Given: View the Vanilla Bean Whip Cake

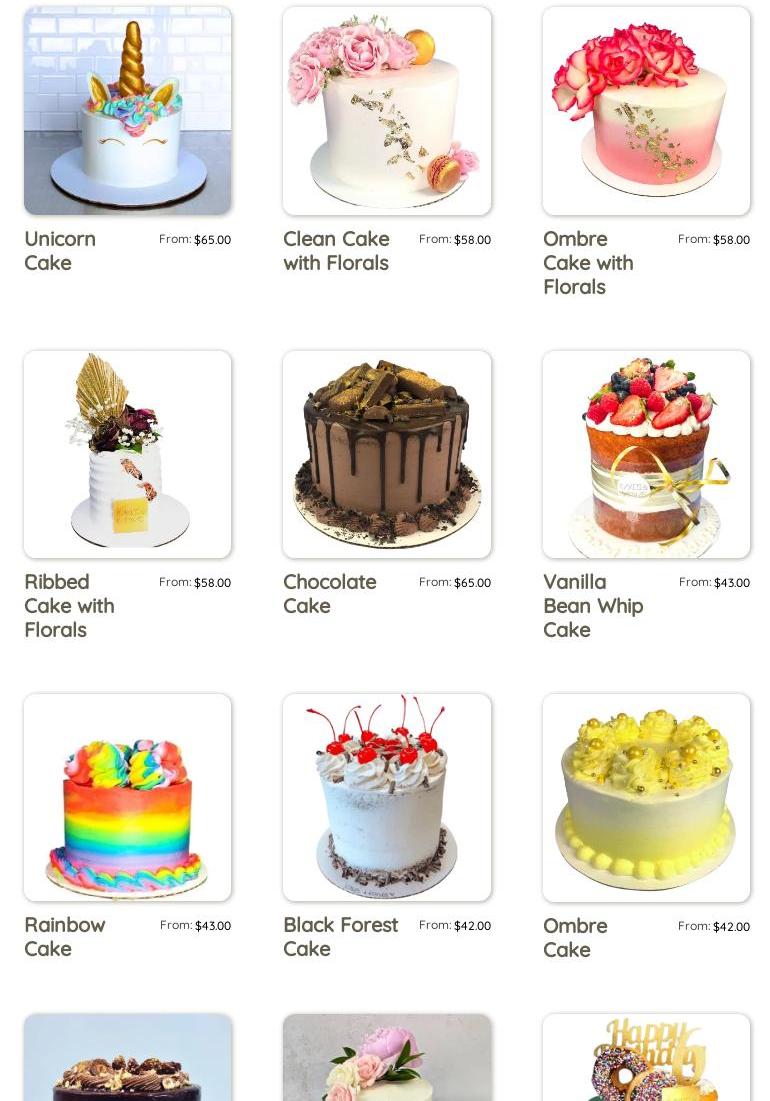Looking at the screenshot, I should [646, 454].
